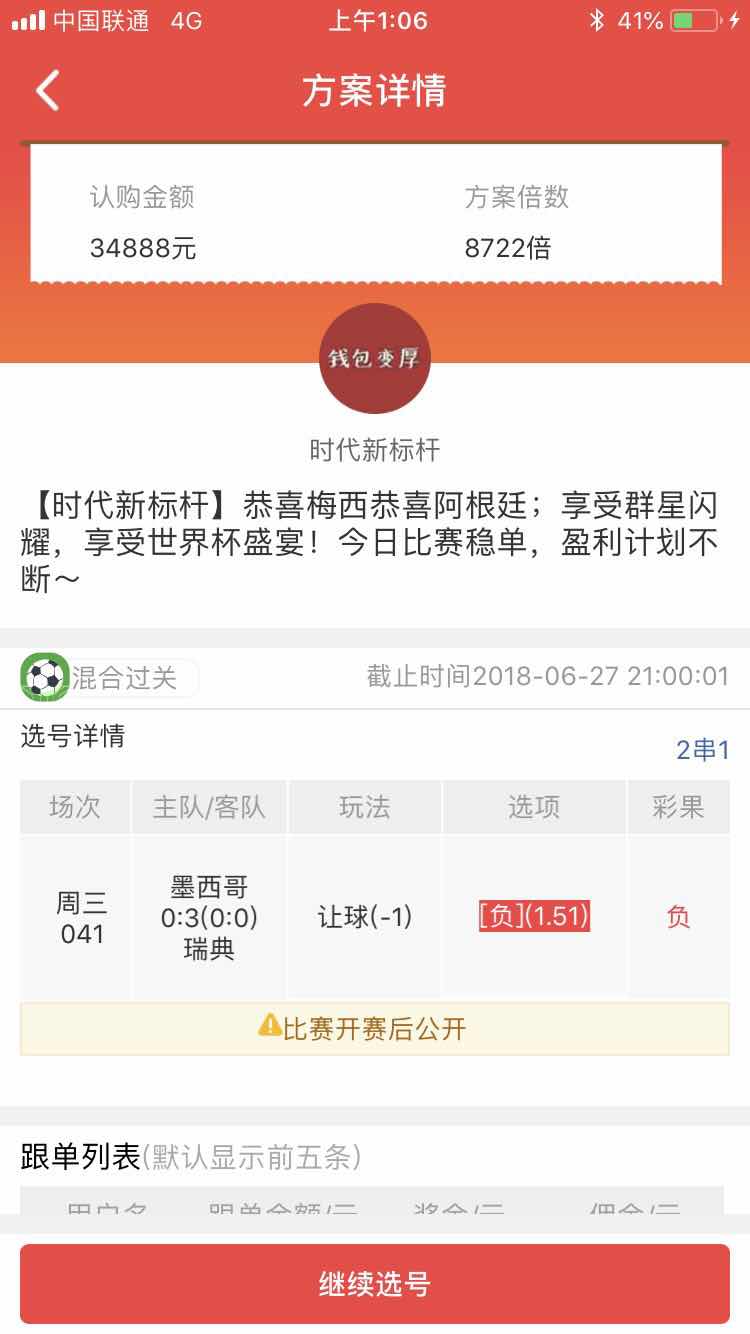
Task: Expand the 比赛开赛后公开 hidden picks banner
Action: 375,1028
